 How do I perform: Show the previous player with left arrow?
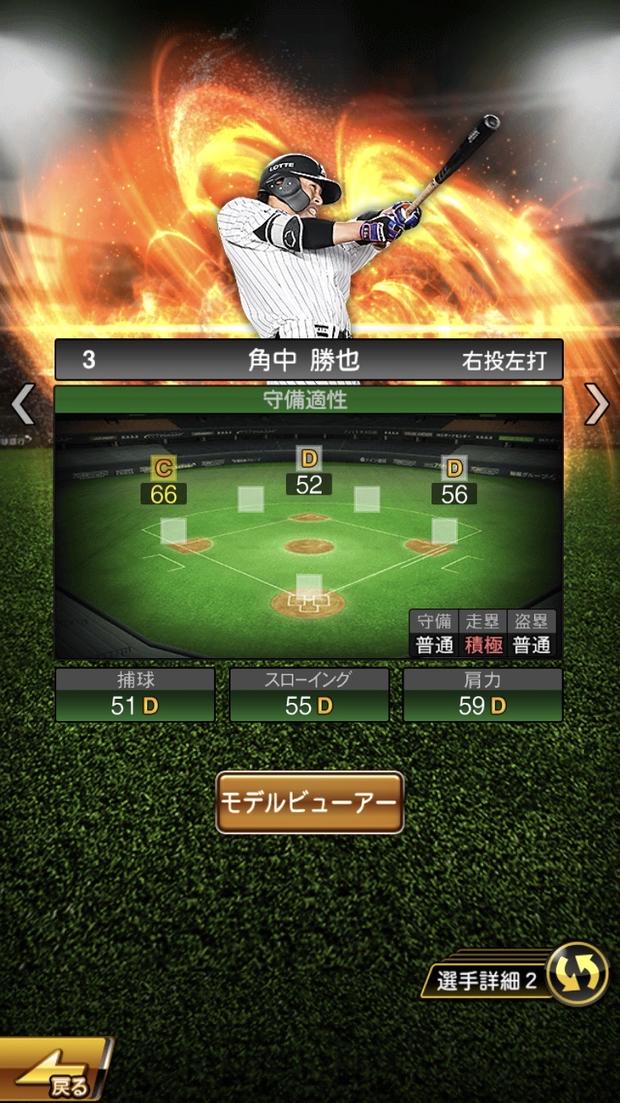pyautogui.click(x=22, y=405)
